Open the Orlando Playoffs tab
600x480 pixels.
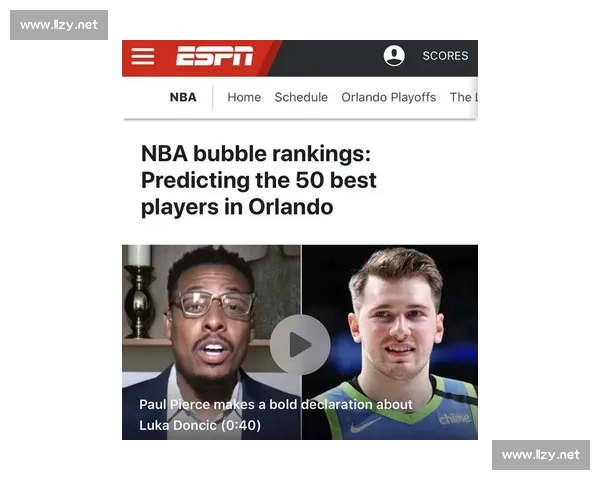(388, 97)
